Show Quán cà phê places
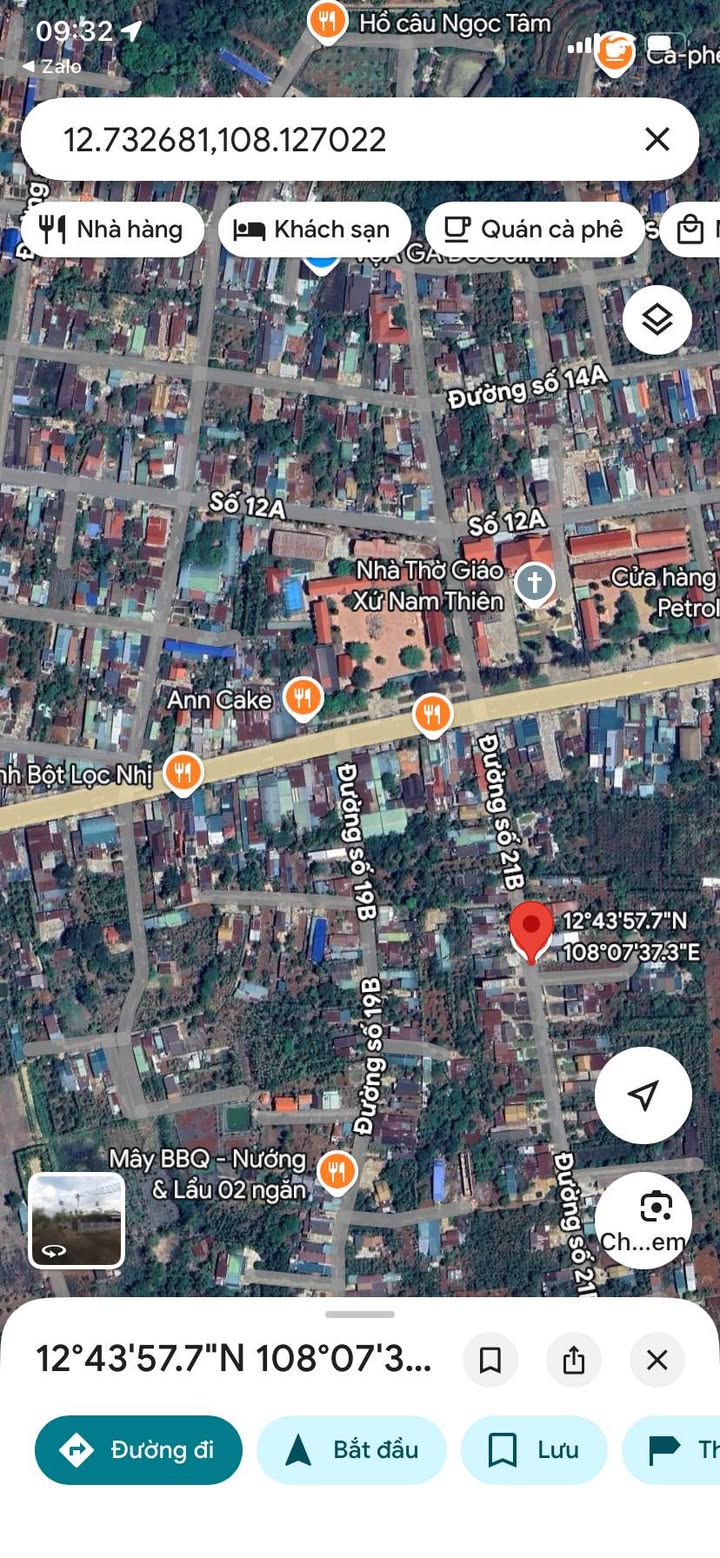This screenshot has width=720, height=1558. (x=534, y=230)
